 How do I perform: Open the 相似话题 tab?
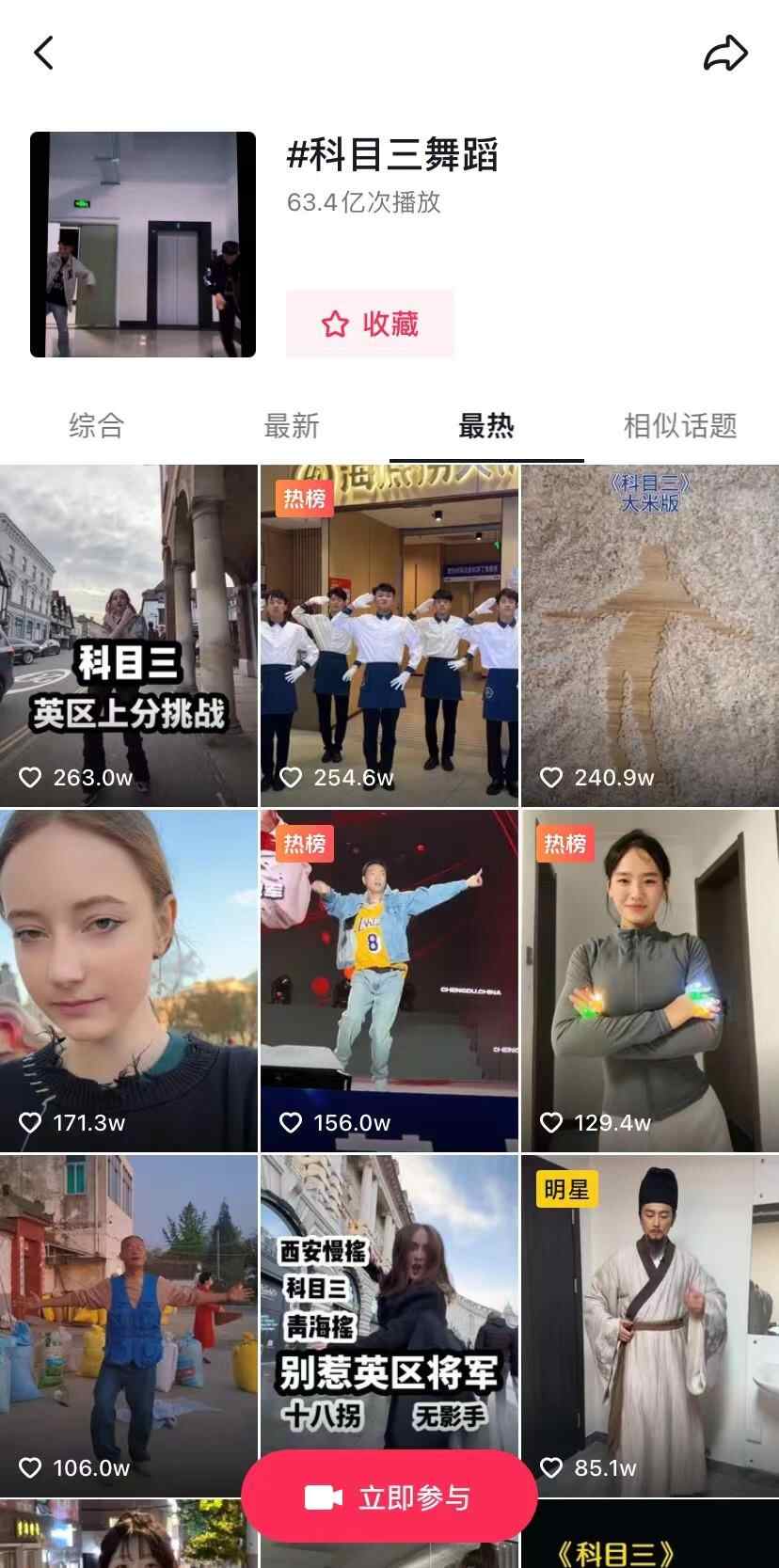pyautogui.click(x=680, y=425)
